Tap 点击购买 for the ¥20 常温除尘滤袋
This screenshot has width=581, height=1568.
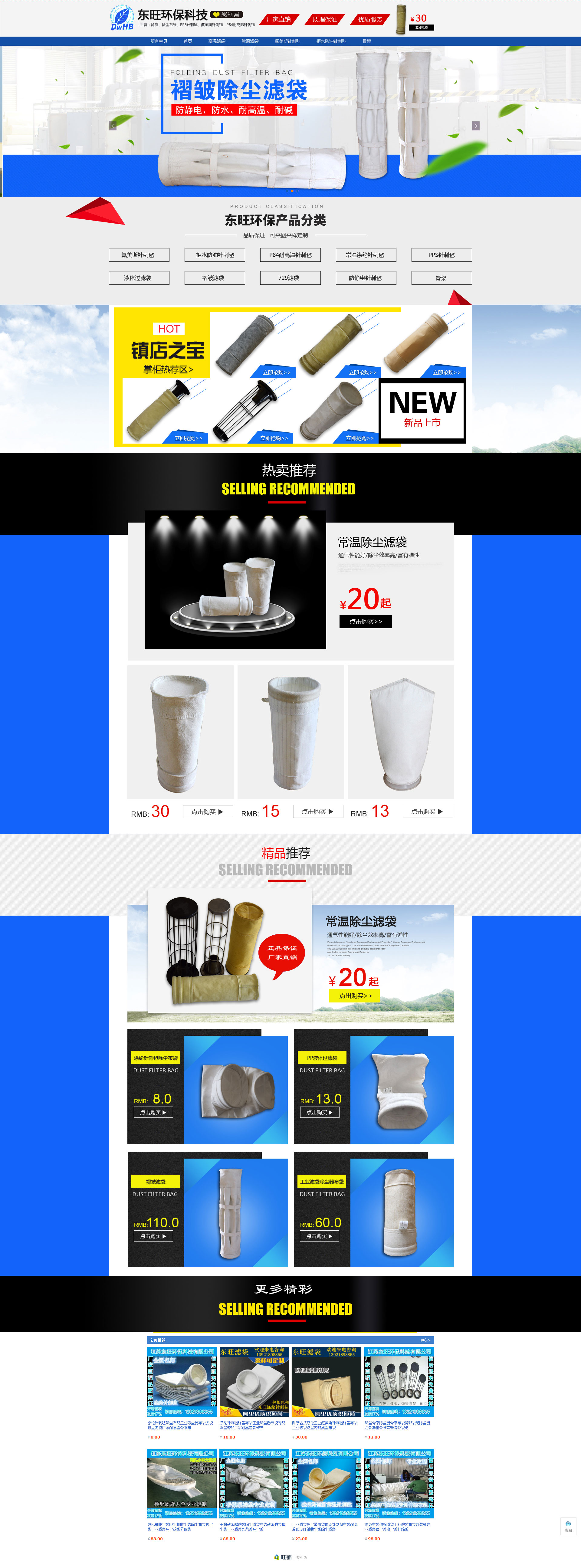366,622
